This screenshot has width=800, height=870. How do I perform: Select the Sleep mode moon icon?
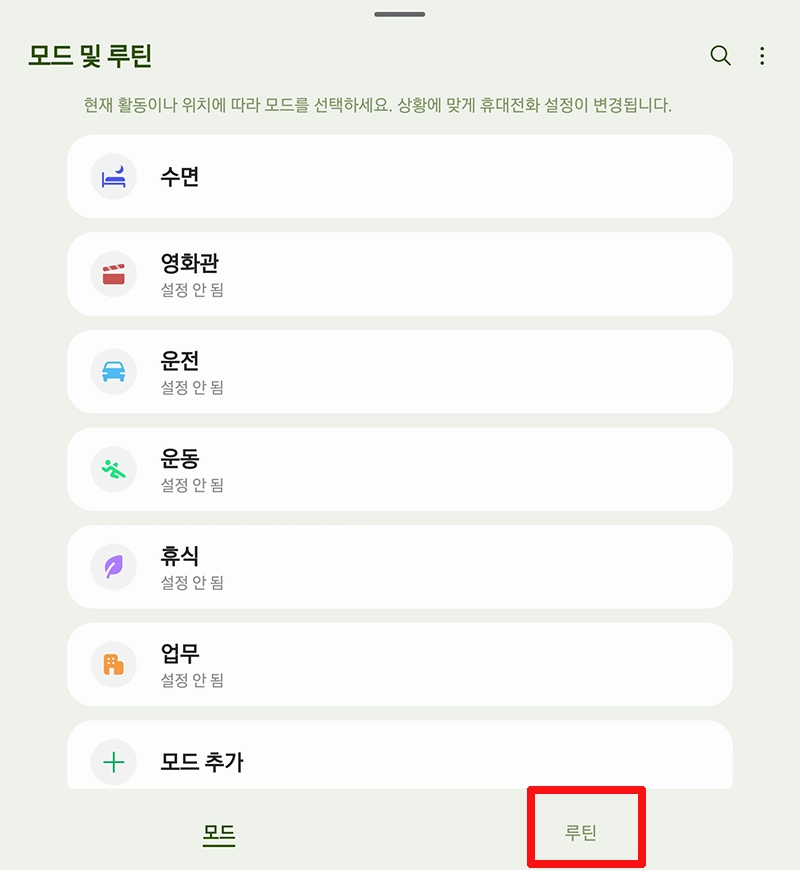point(113,176)
